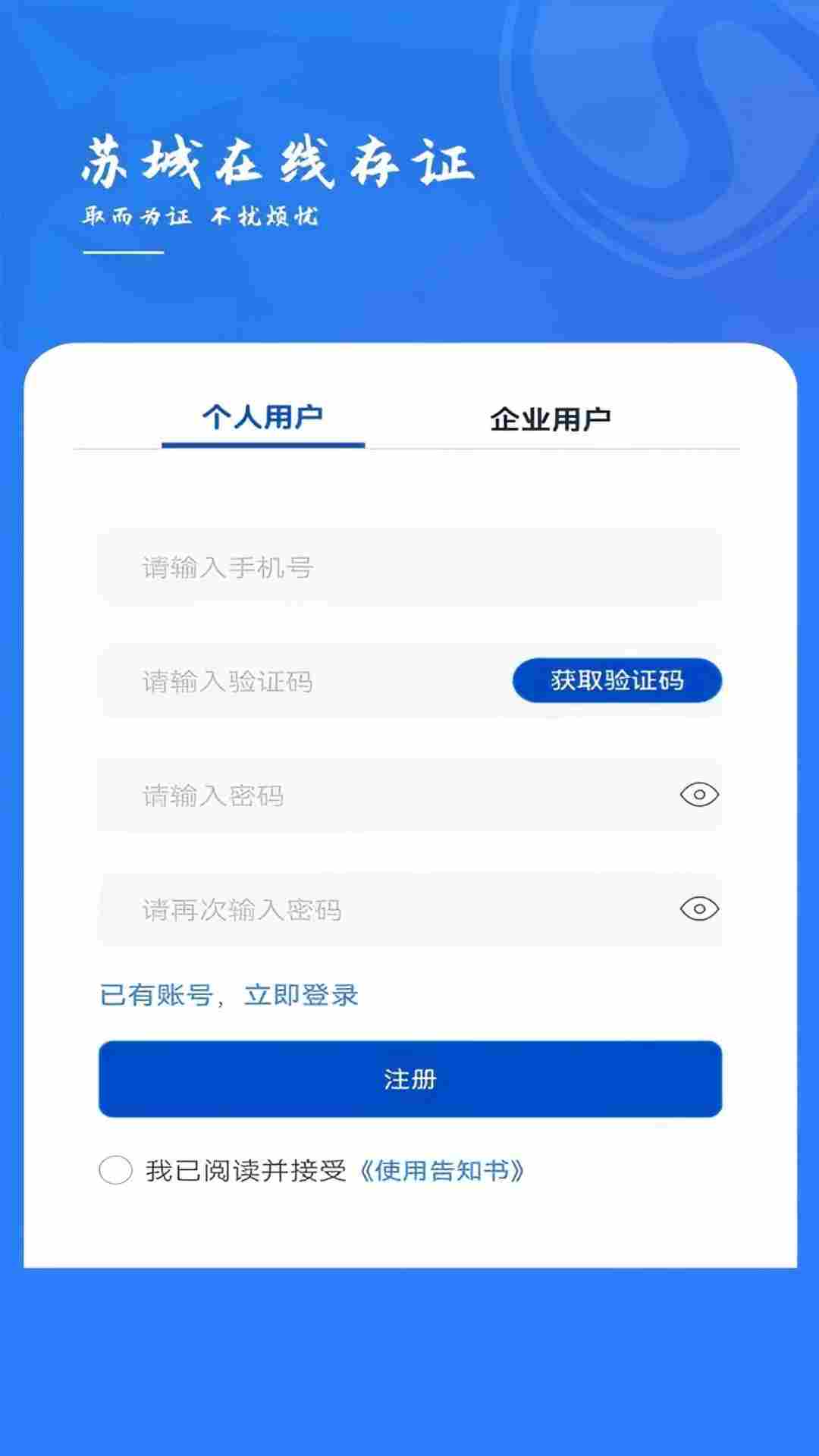Open 已有账号，立即登录 to log in

[229, 996]
